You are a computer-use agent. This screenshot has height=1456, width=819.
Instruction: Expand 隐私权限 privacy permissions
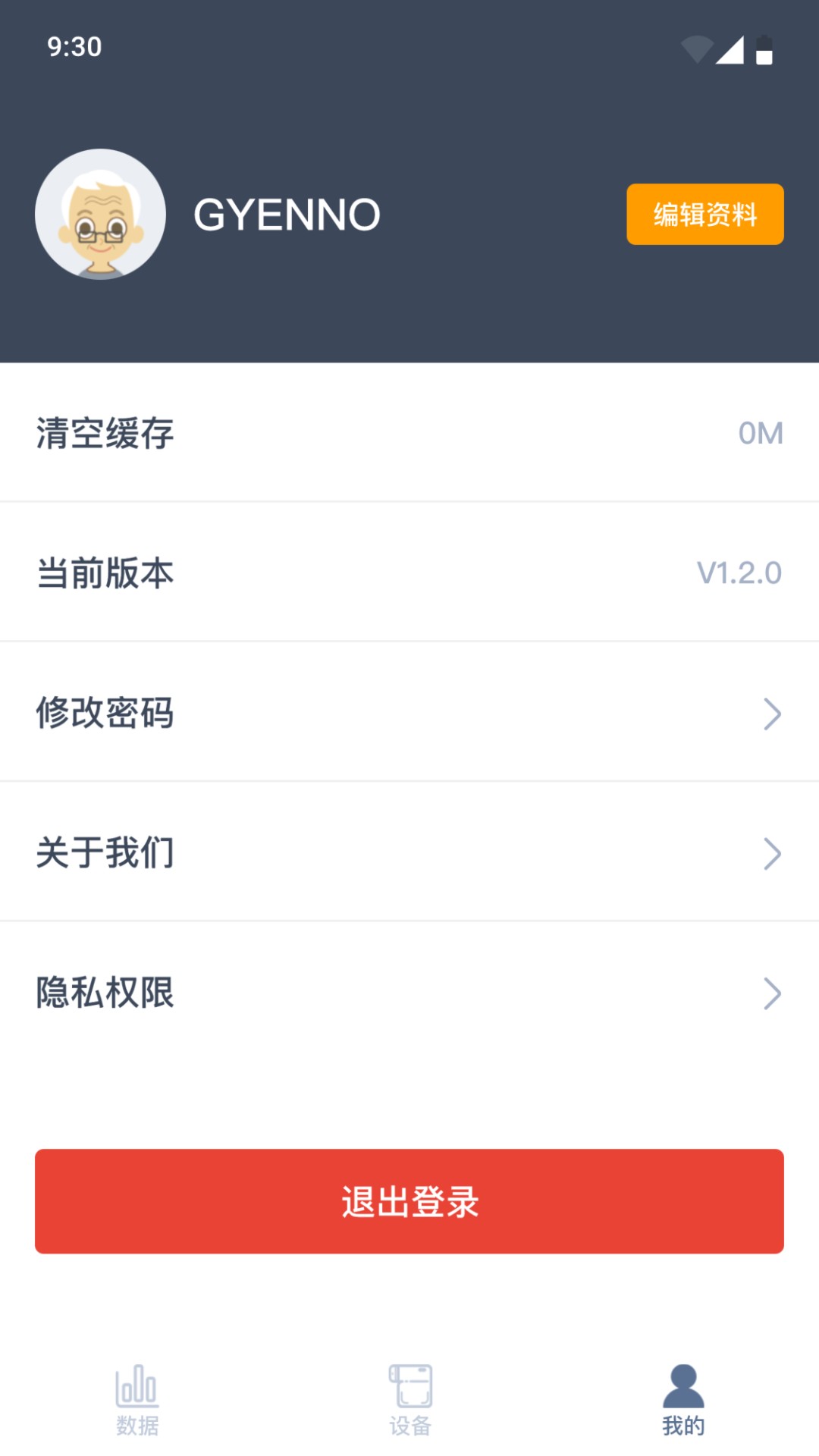tap(409, 993)
